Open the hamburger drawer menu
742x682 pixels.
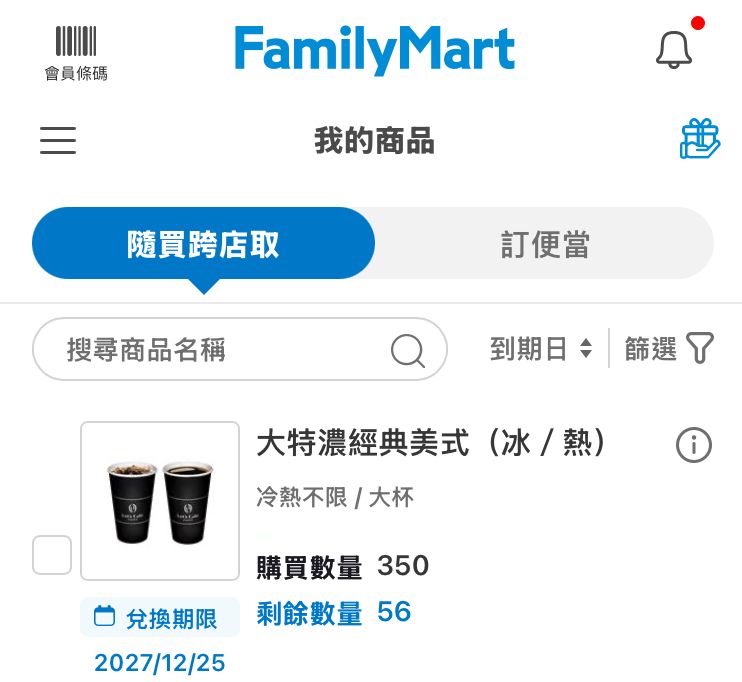pyautogui.click(x=58, y=140)
